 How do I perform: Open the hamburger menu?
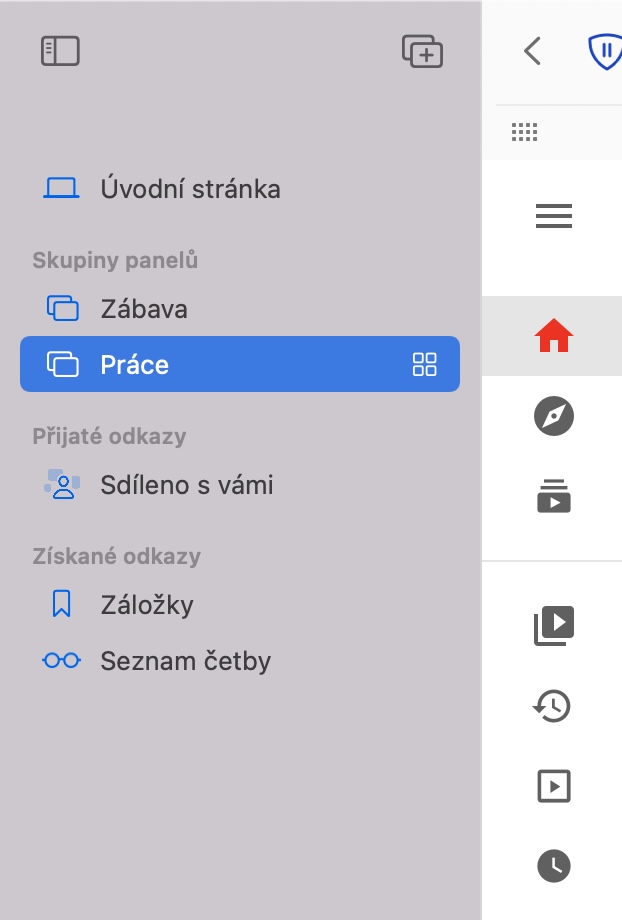tap(553, 216)
